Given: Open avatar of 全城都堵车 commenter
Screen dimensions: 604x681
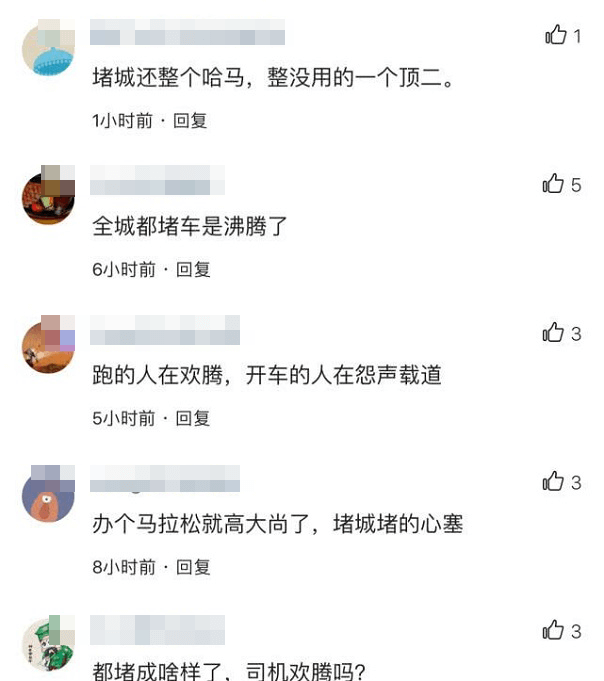Looking at the screenshot, I should (x=48, y=196).
